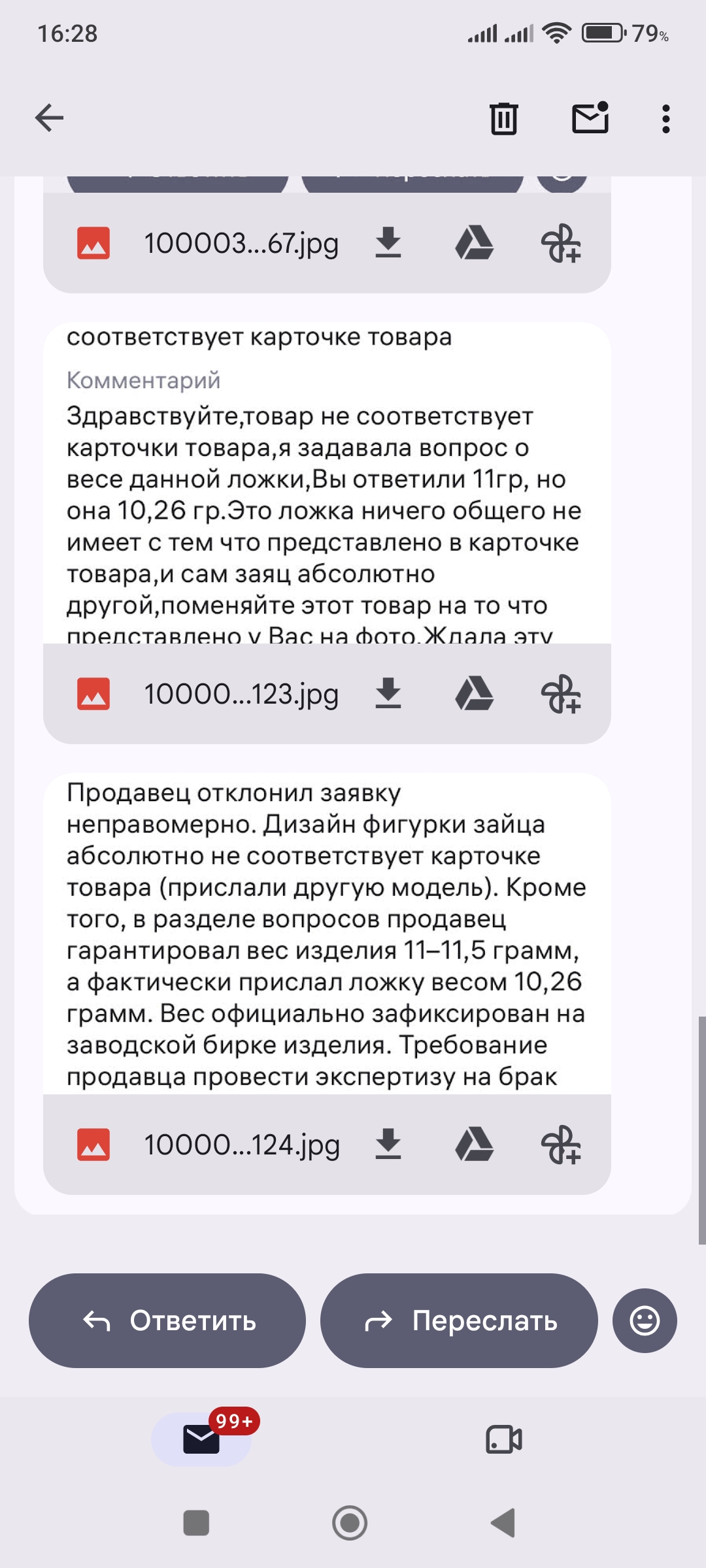Add 10000...123.jpg to Google Photos
This screenshot has height=1568, width=706.
(561, 694)
